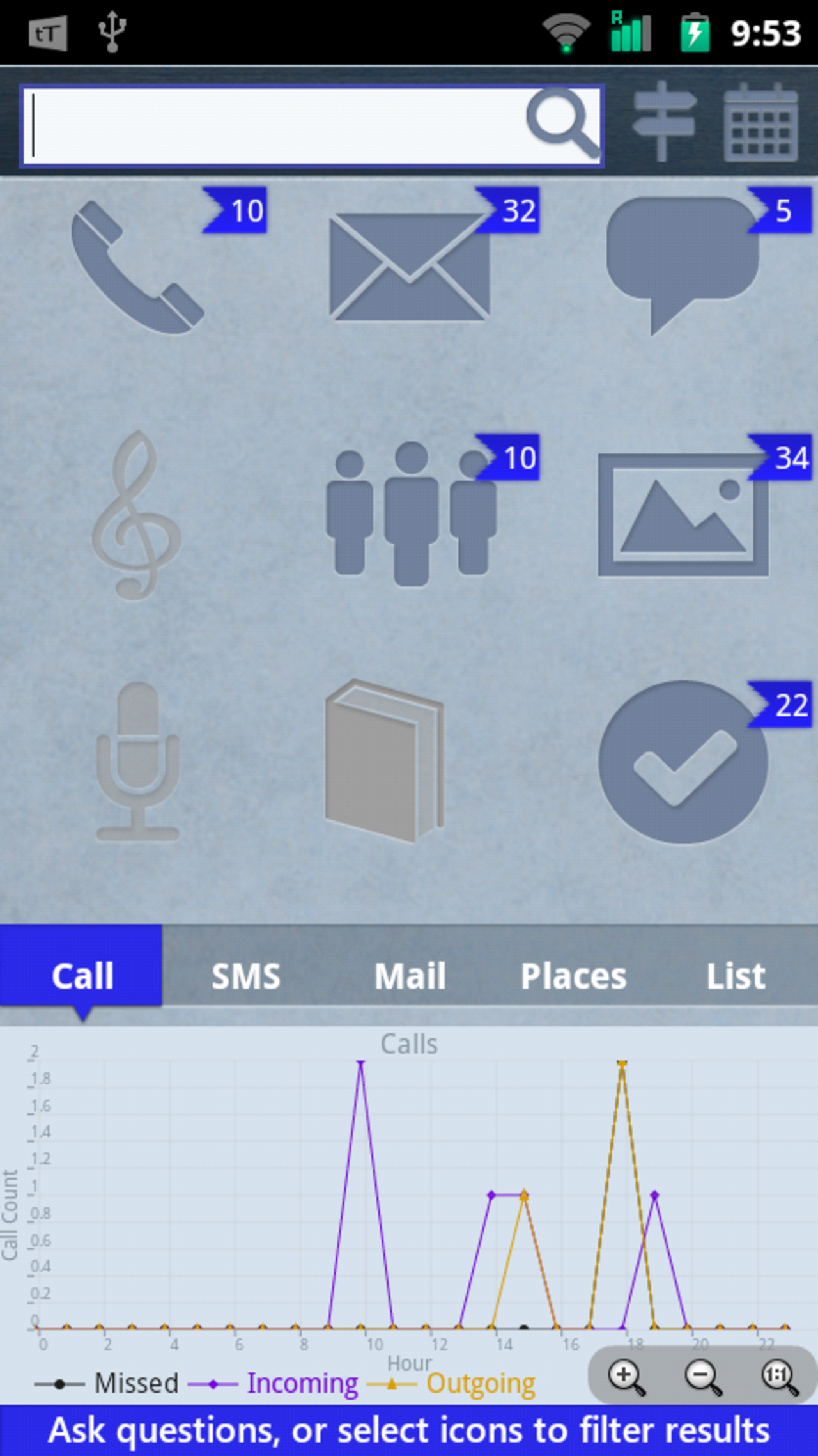
Task: Reset chart zoom to 1:1
Action: click(x=779, y=1377)
